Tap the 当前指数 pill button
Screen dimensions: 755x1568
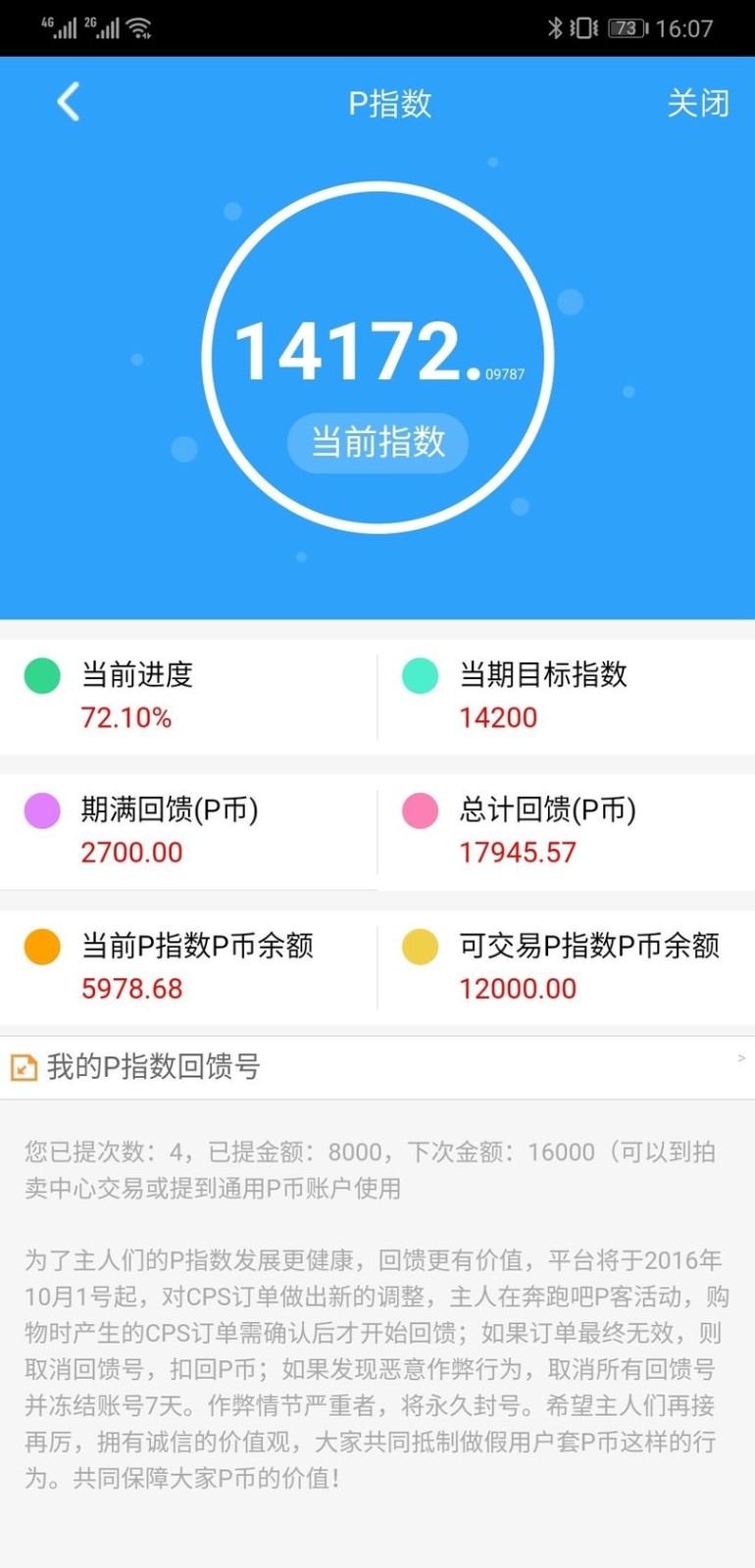click(x=377, y=443)
